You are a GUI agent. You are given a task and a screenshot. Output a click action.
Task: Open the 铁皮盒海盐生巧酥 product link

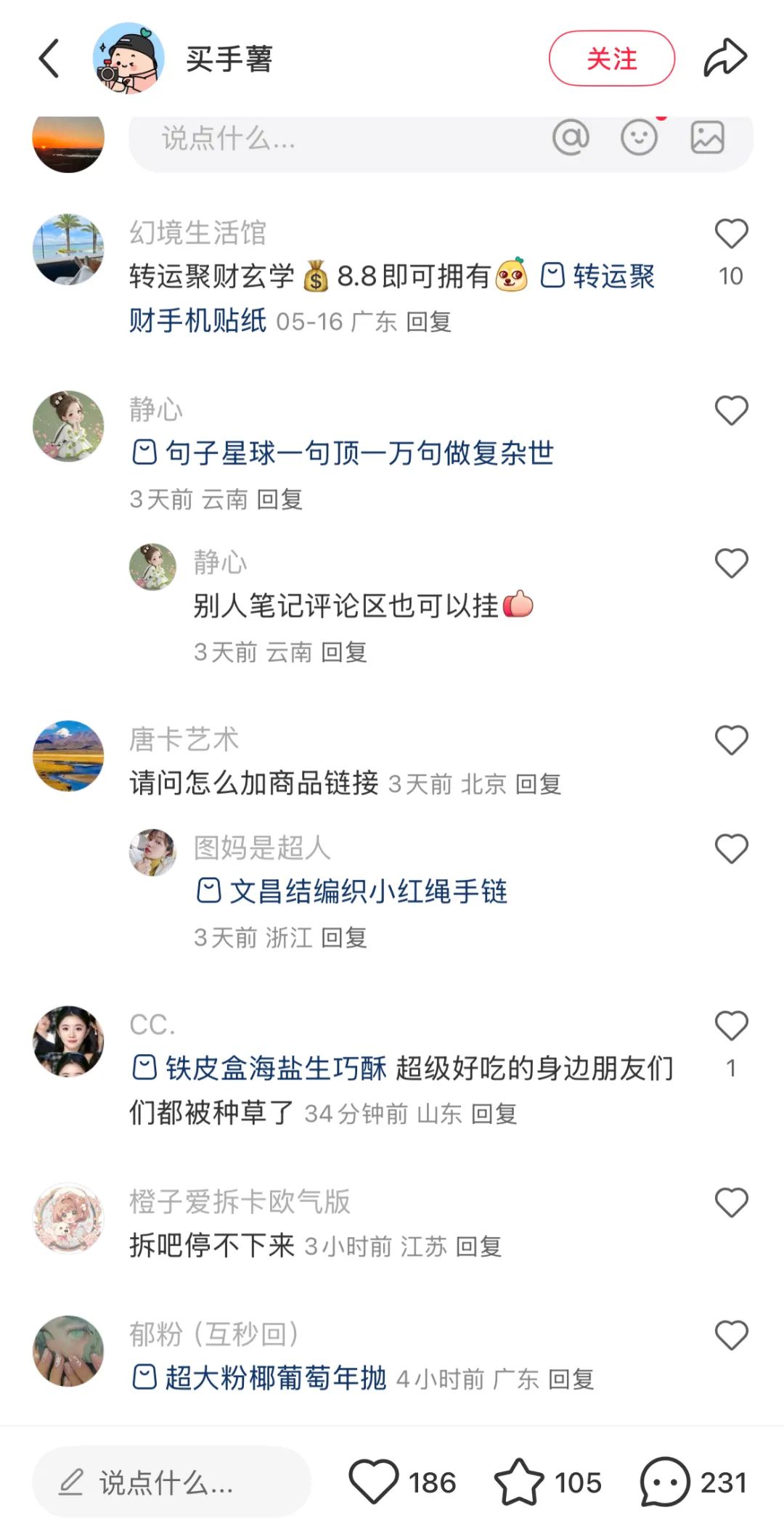pos(276,1069)
